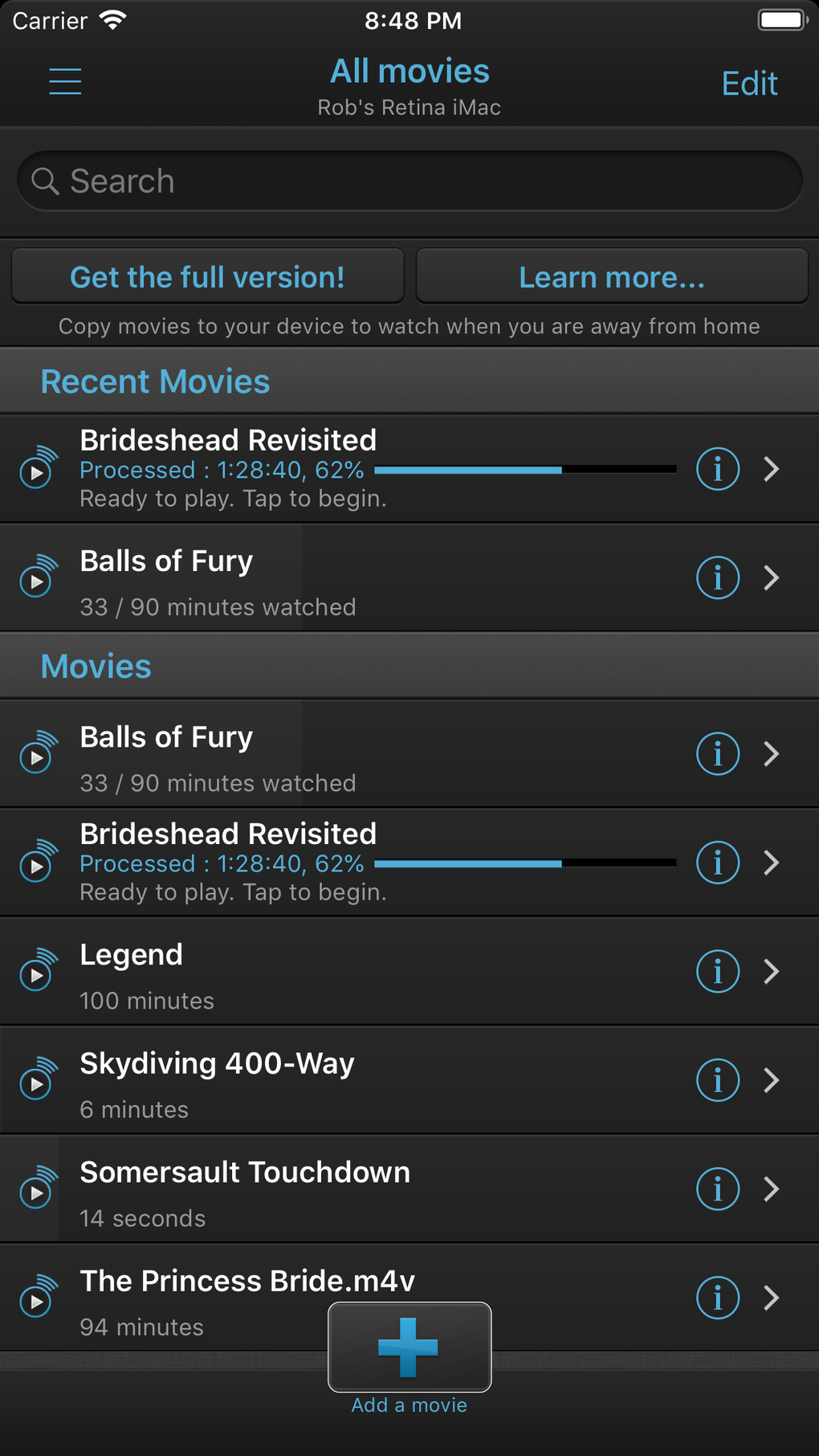The image size is (819, 1456).
Task: Open Legend movie row
Action: [409, 972]
